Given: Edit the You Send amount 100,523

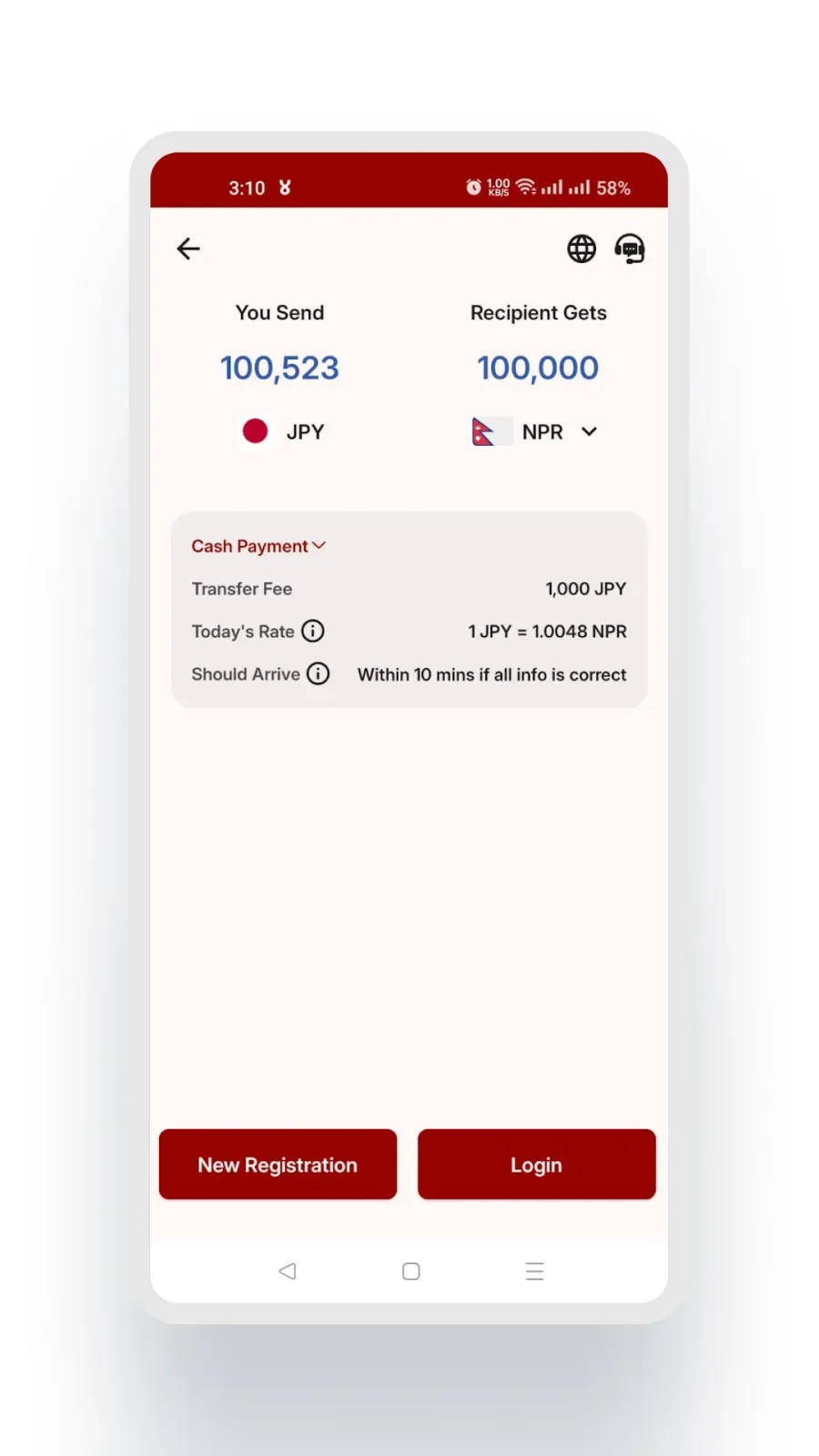Looking at the screenshot, I should [x=279, y=368].
